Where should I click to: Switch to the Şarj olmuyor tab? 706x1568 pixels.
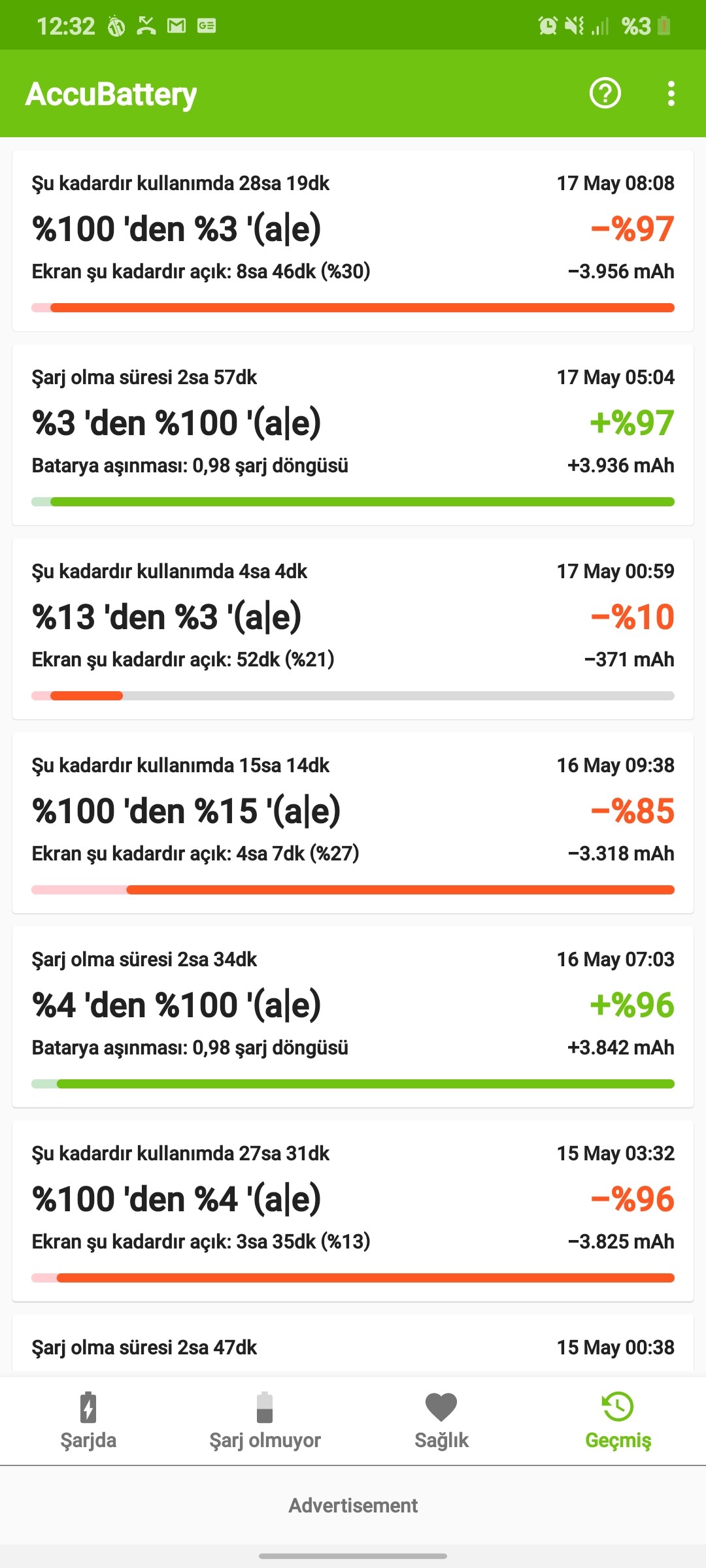(x=265, y=1420)
